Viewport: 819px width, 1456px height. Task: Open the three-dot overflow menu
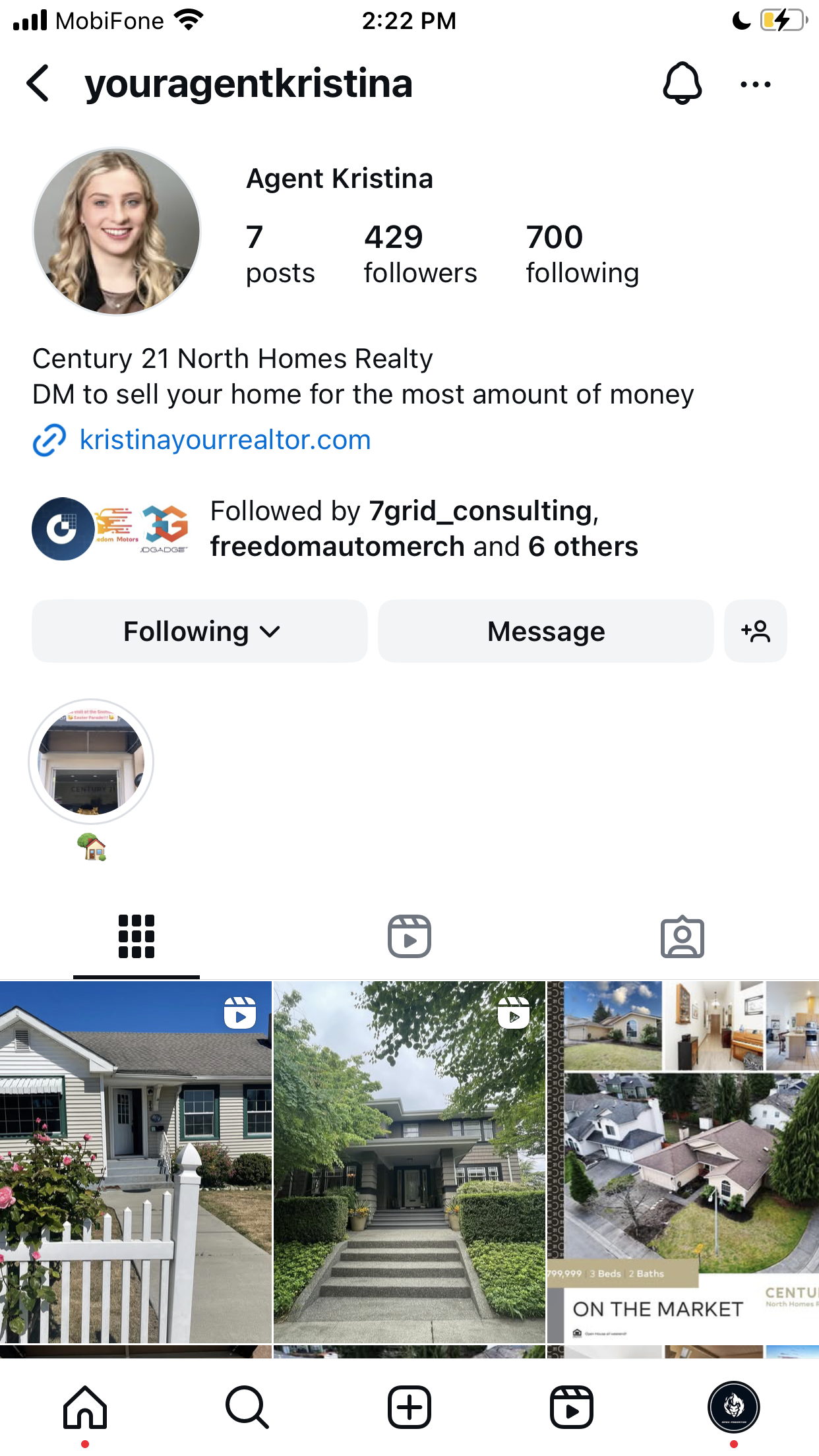click(x=755, y=84)
